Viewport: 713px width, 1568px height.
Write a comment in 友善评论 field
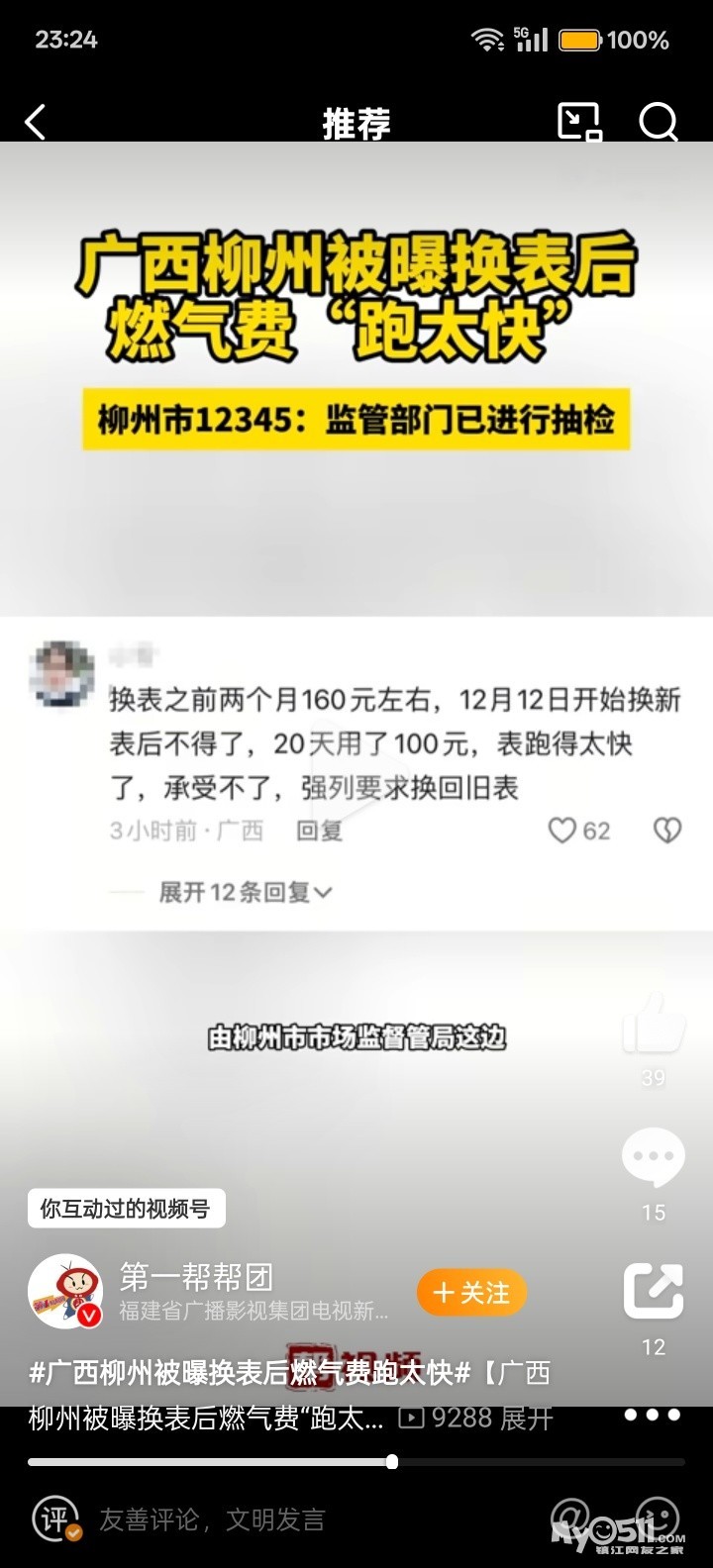point(212,1519)
